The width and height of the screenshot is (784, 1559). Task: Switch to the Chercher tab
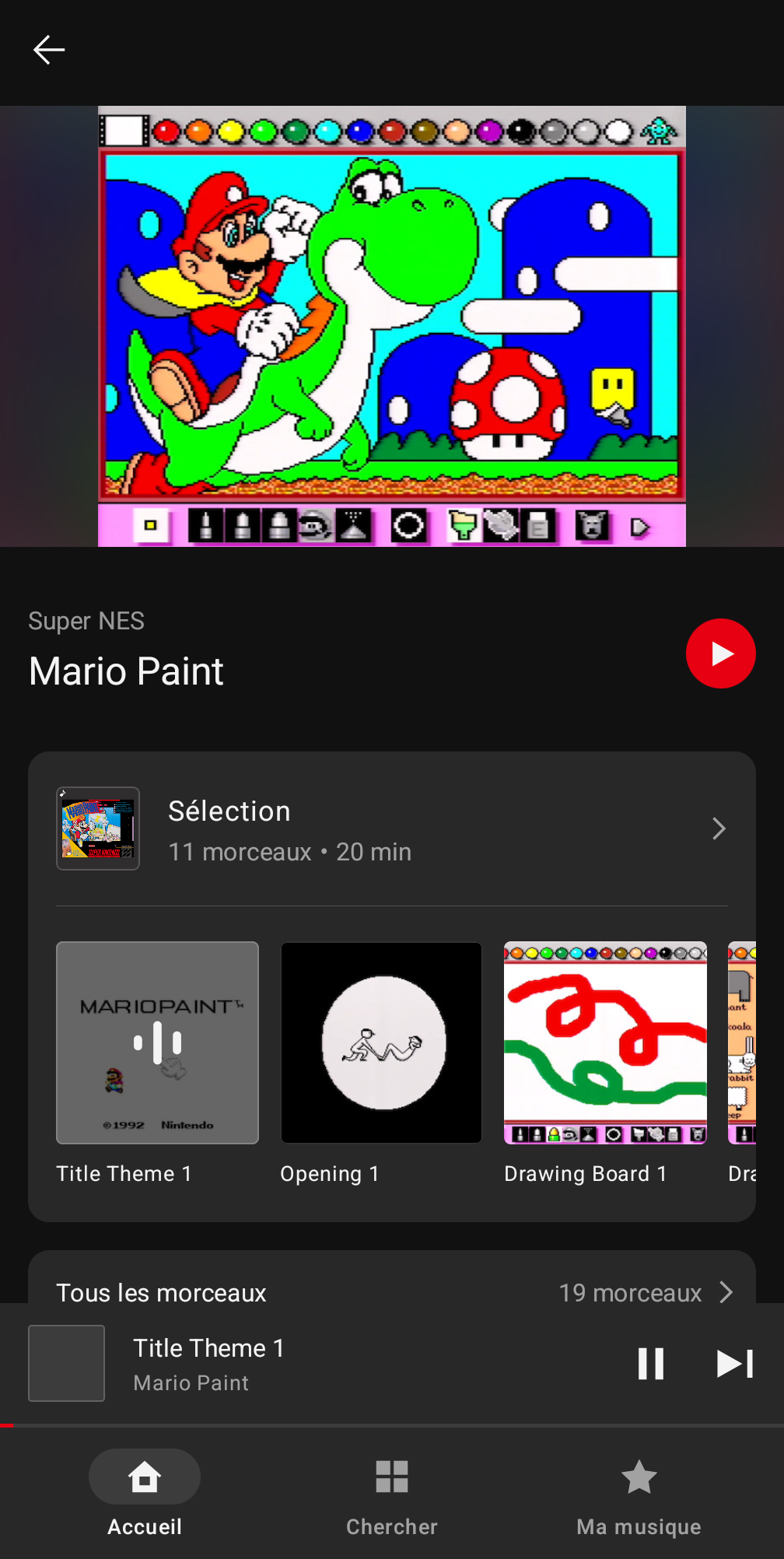[x=392, y=1494]
